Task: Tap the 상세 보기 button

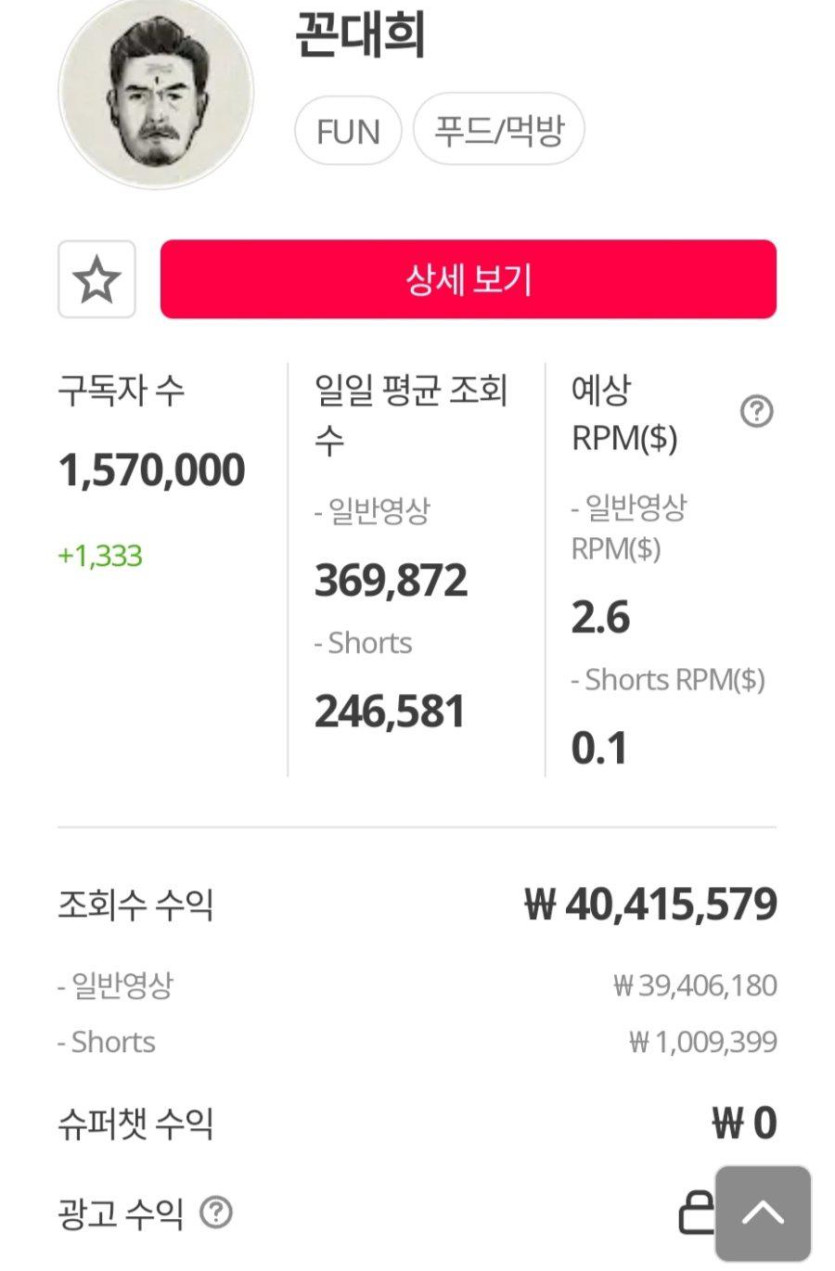Action: coord(468,279)
